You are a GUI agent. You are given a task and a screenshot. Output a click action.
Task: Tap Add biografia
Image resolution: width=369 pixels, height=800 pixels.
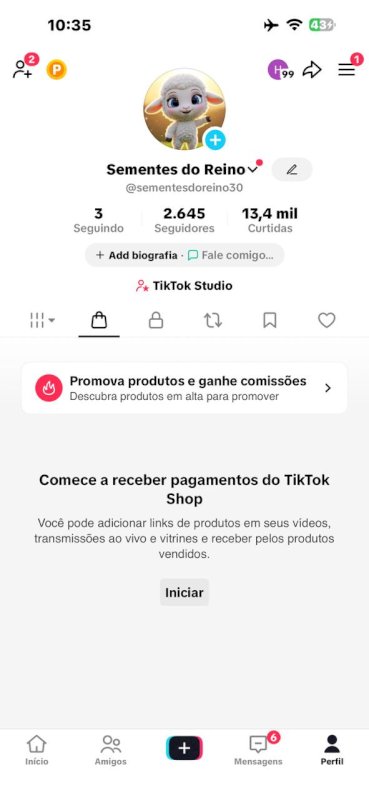[x=136, y=255]
